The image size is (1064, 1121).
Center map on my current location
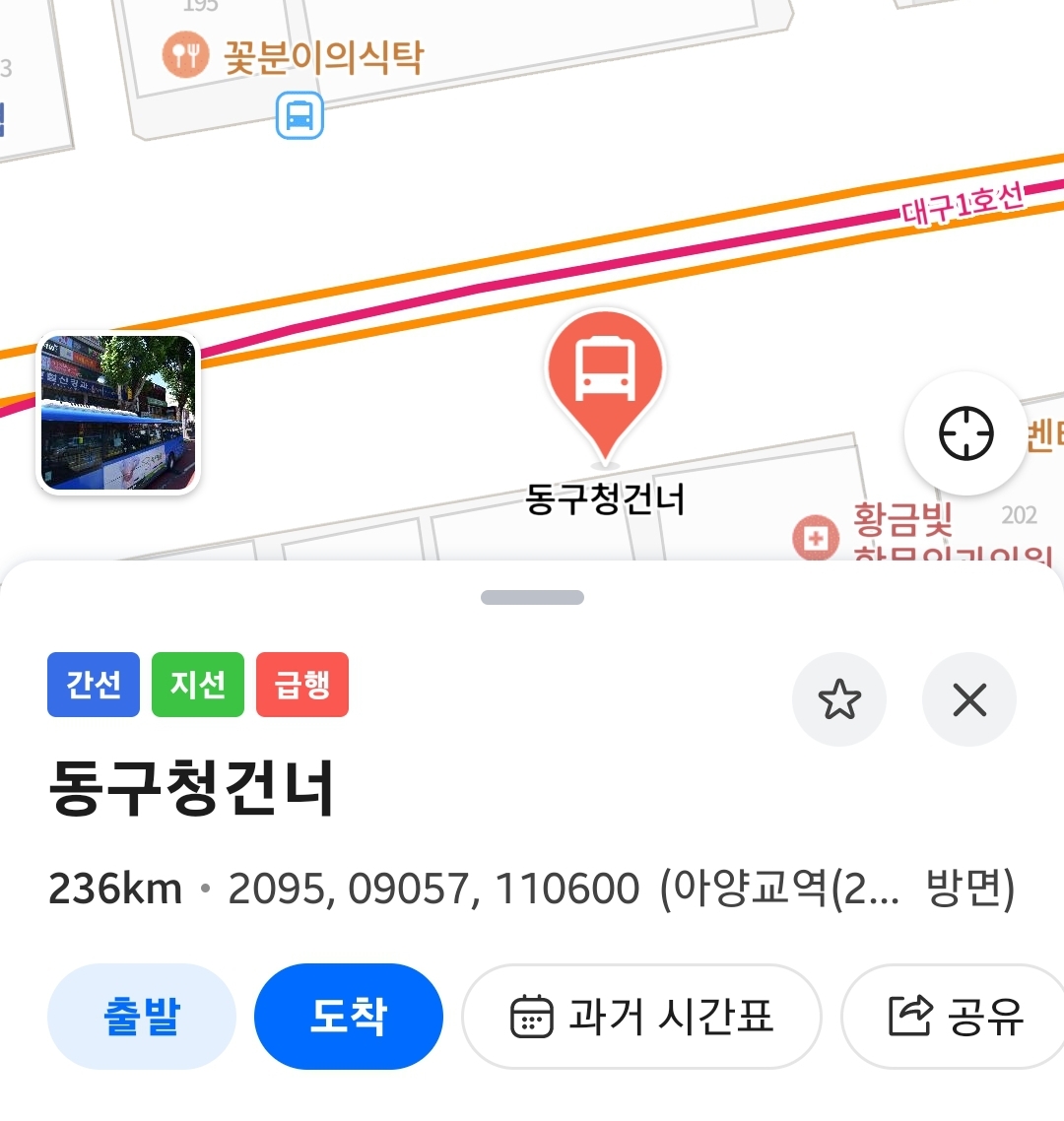965,433
